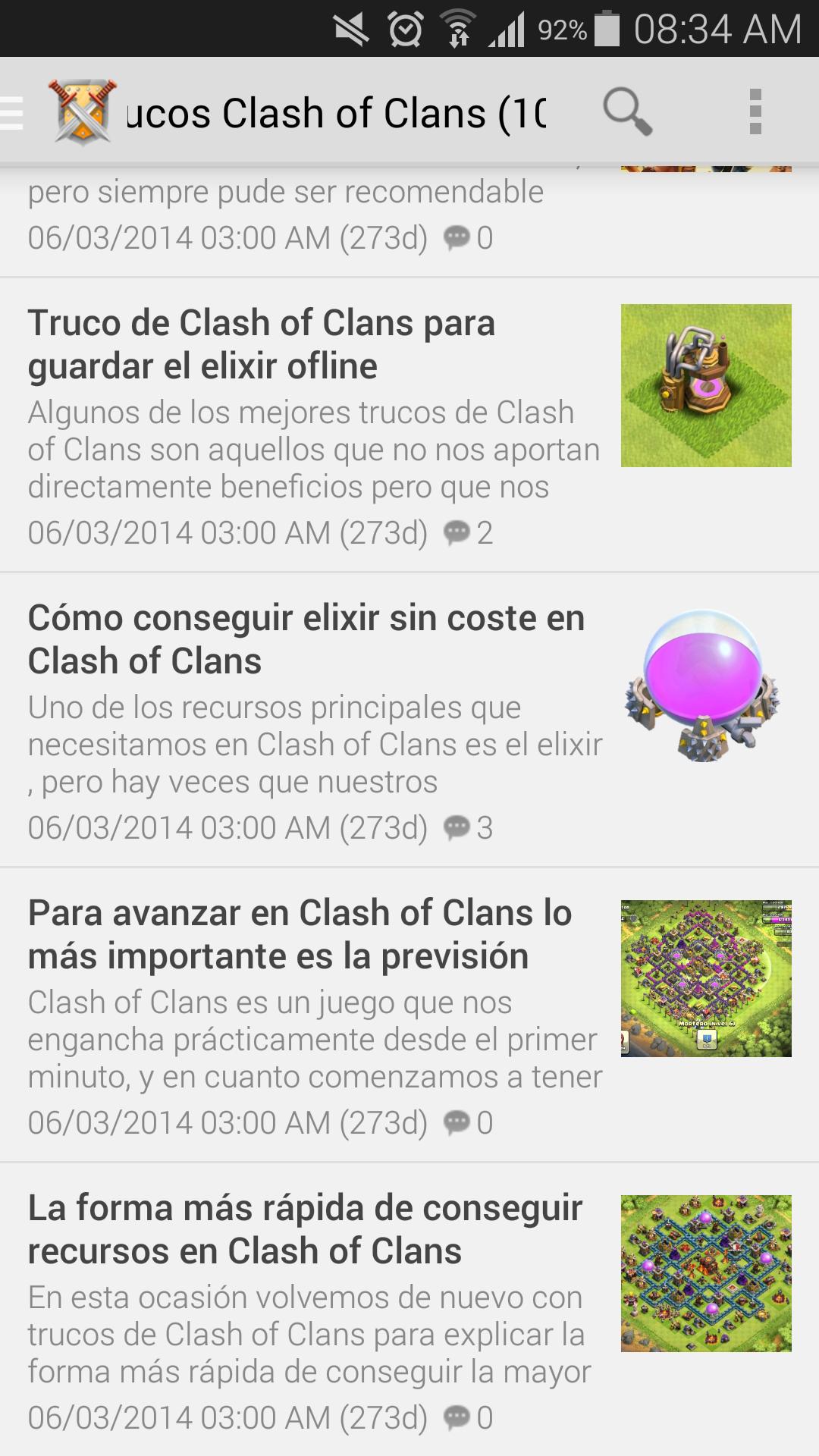
Task: Tap the Clash of Clans shield app logo
Action: tap(83, 112)
